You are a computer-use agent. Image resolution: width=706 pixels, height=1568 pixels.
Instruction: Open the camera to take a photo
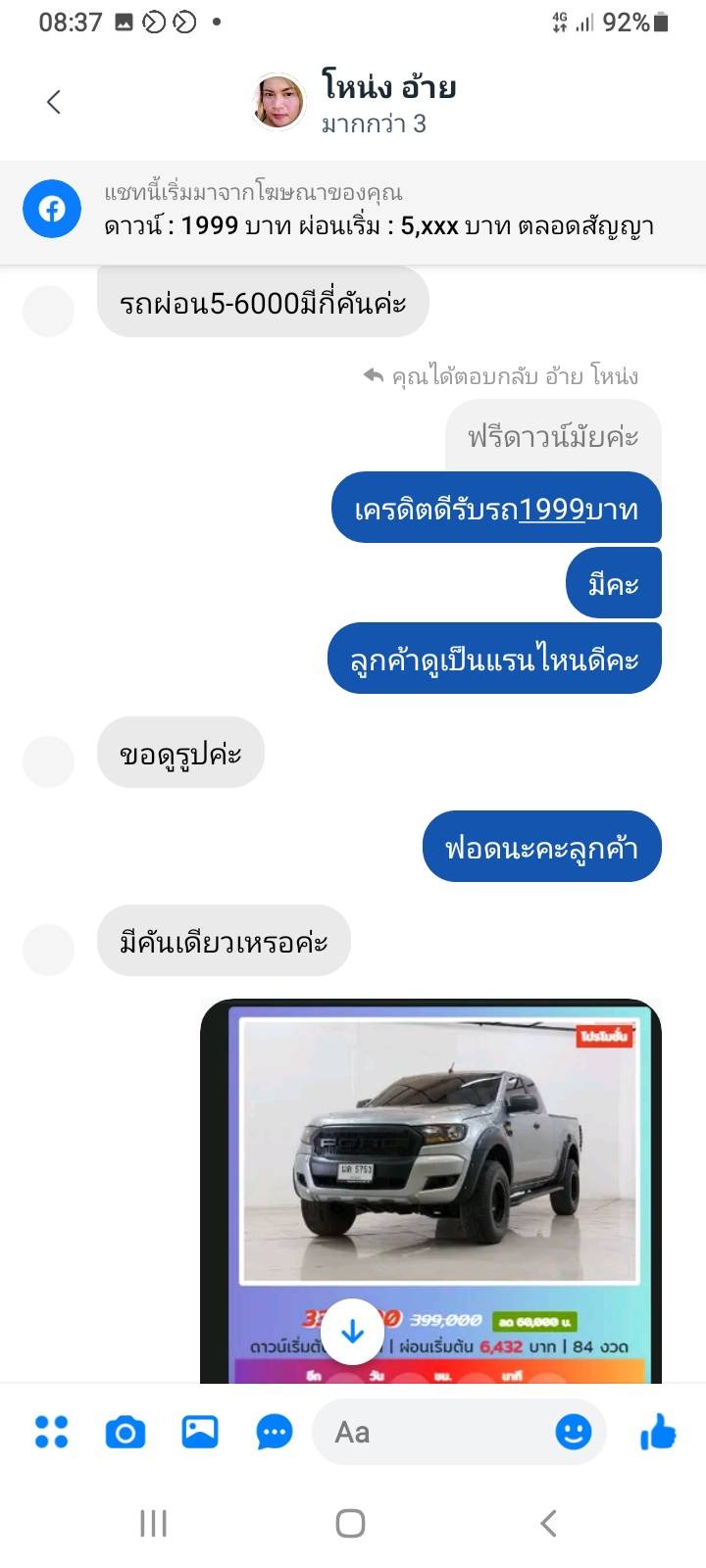click(x=126, y=1433)
